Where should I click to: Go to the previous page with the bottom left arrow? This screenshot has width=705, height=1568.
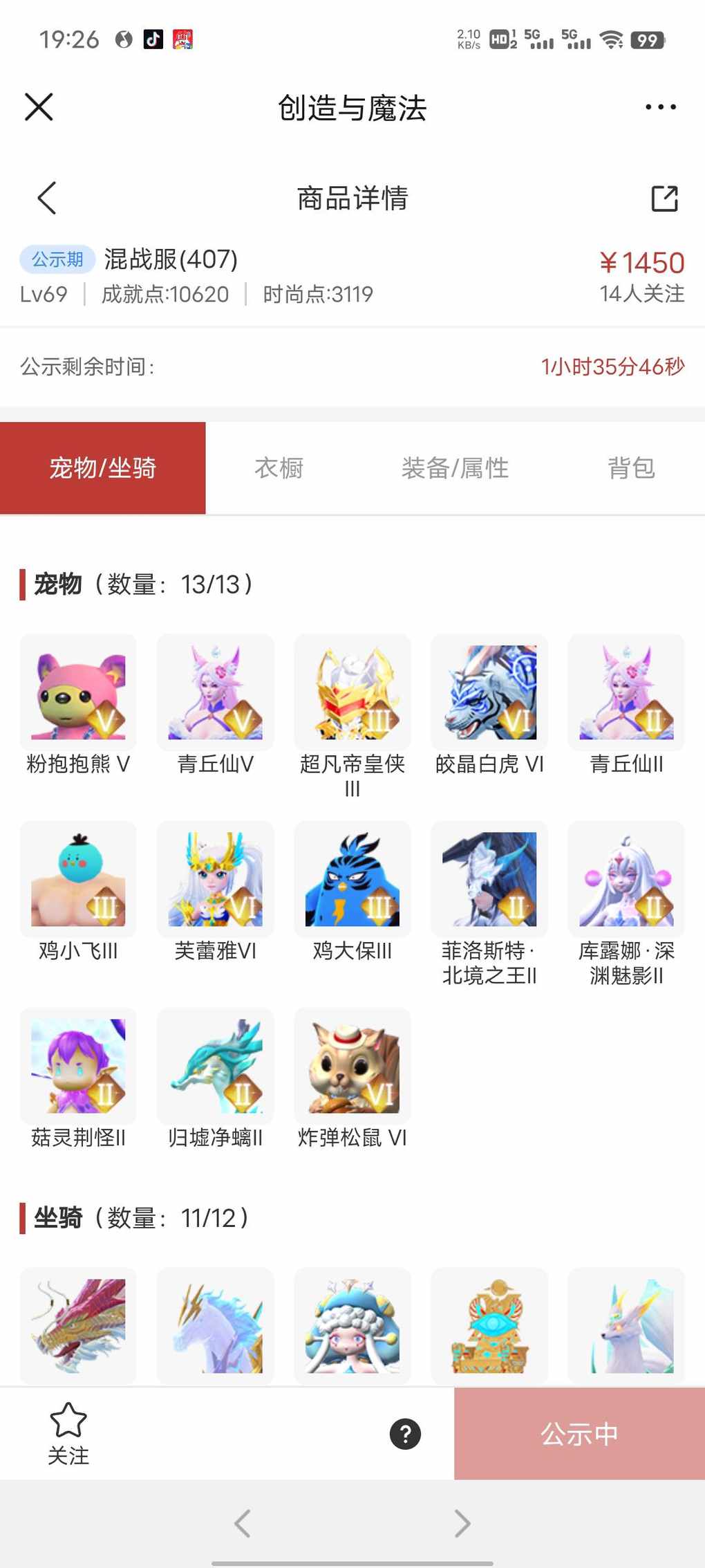tap(242, 1523)
